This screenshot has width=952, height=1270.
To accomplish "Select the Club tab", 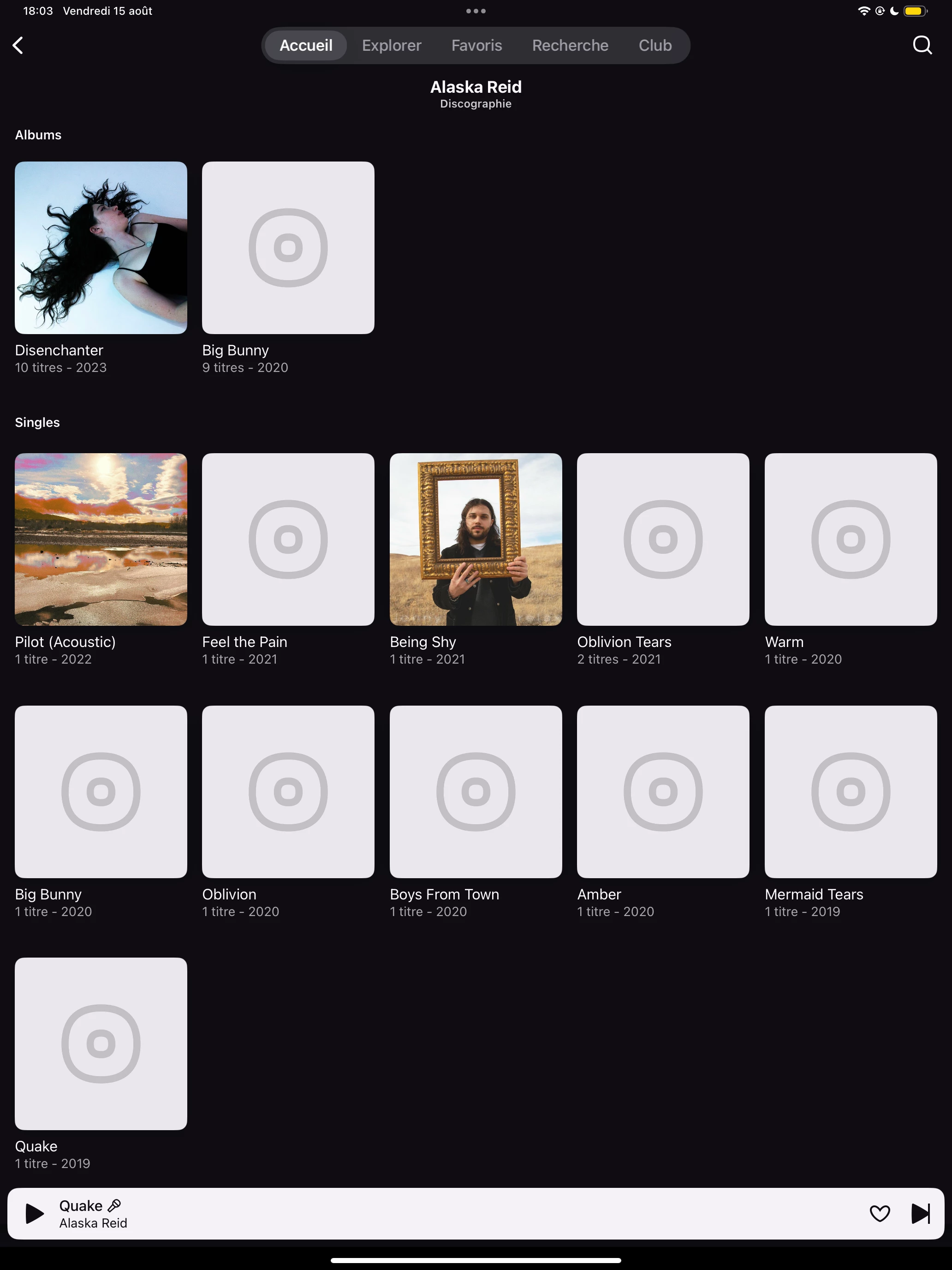I will pos(655,45).
